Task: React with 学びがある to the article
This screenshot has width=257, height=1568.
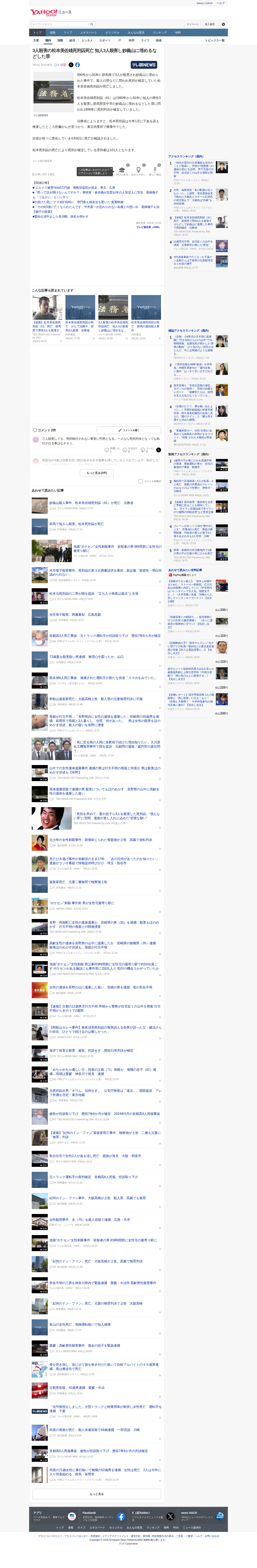Action: pyautogui.click(x=122, y=171)
